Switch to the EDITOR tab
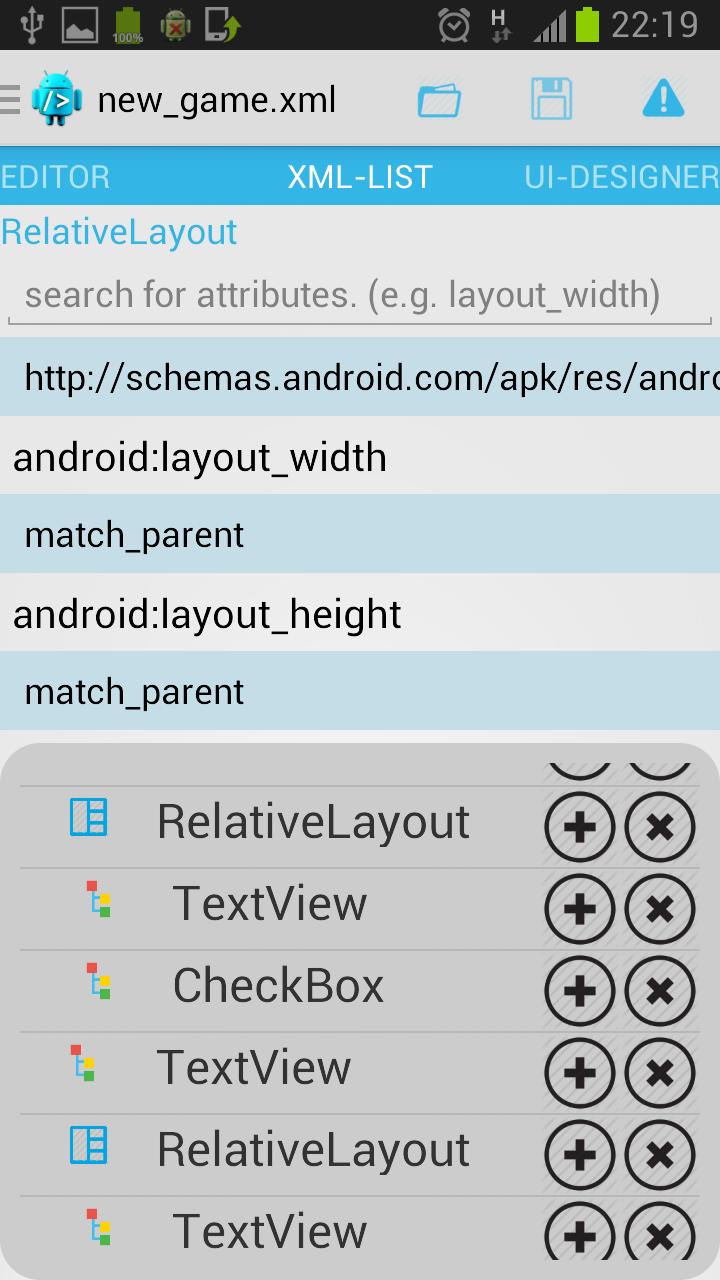 point(56,177)
